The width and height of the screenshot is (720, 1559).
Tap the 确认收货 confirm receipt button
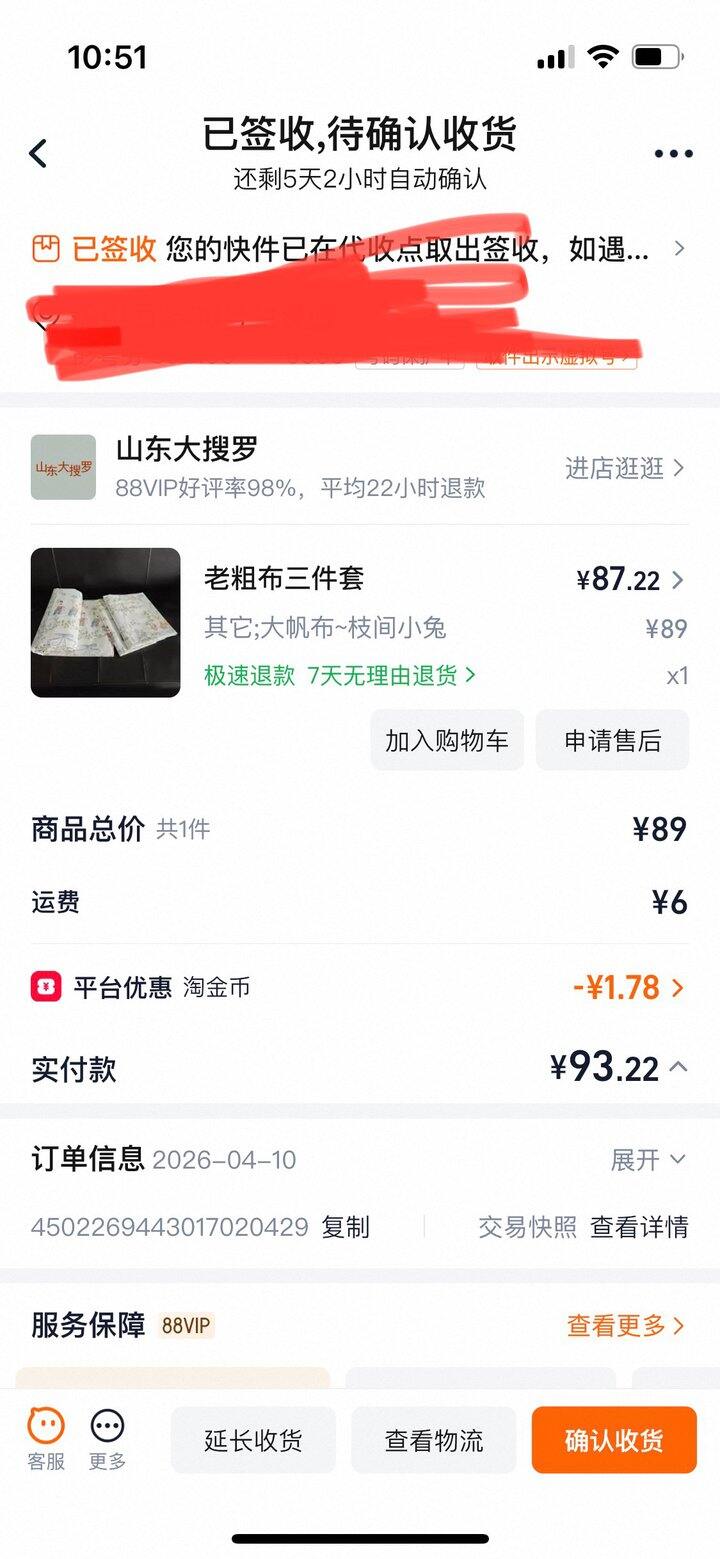pyautogui.click(x=614, y=1440)
